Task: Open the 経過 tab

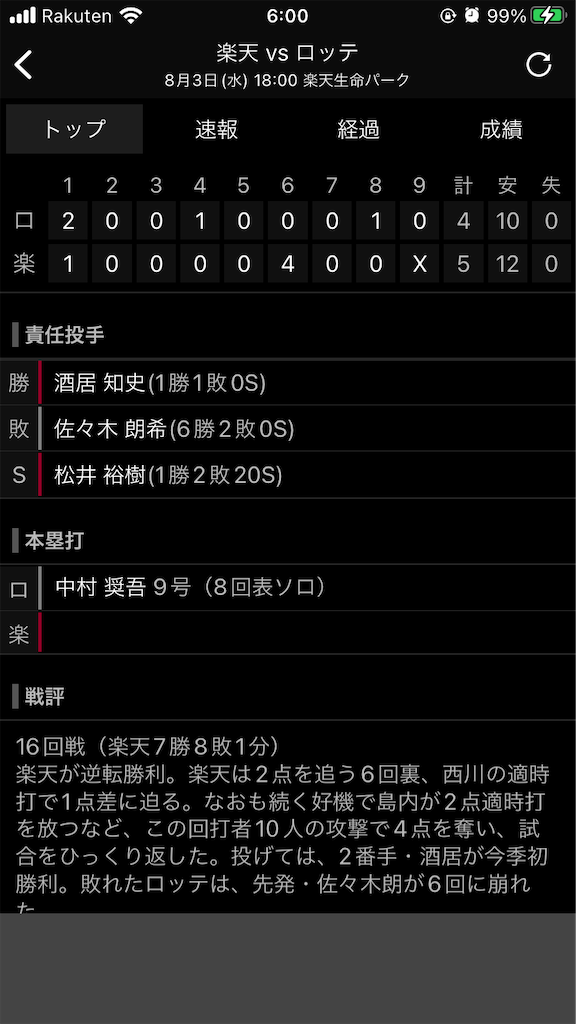Action: [359, 129]
